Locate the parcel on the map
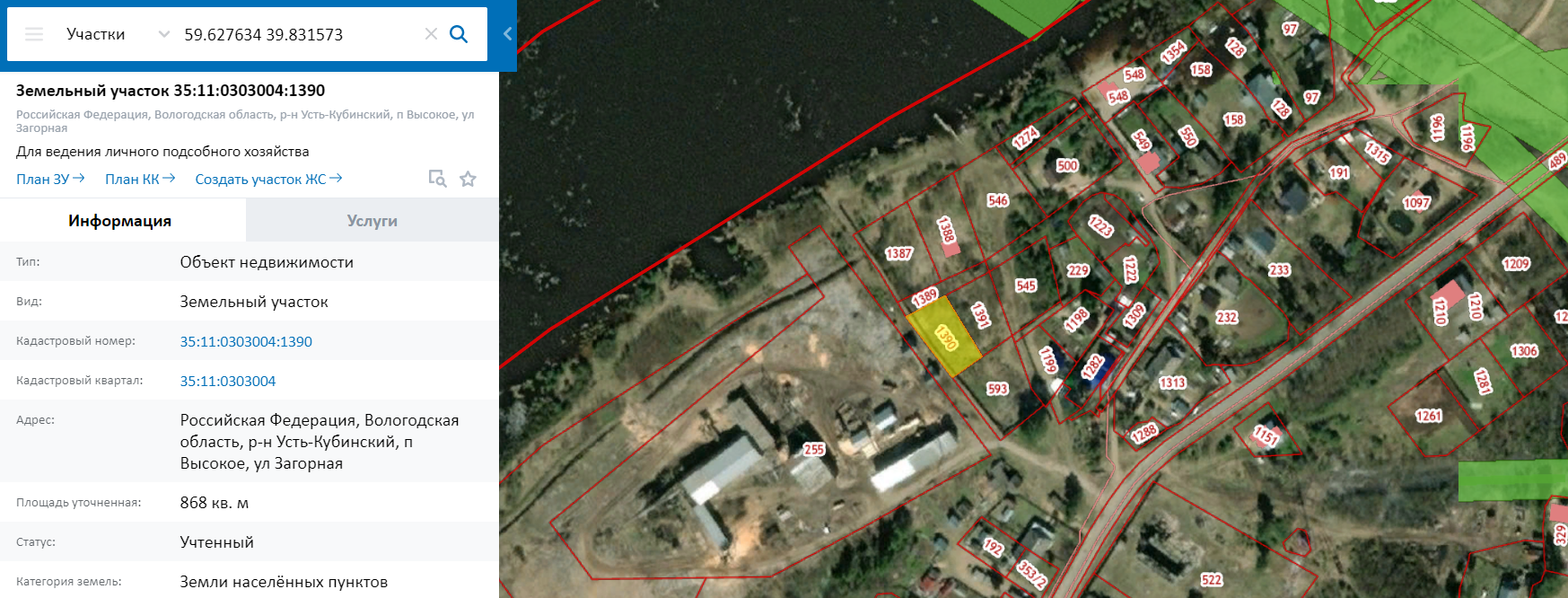 pos(437,179)
